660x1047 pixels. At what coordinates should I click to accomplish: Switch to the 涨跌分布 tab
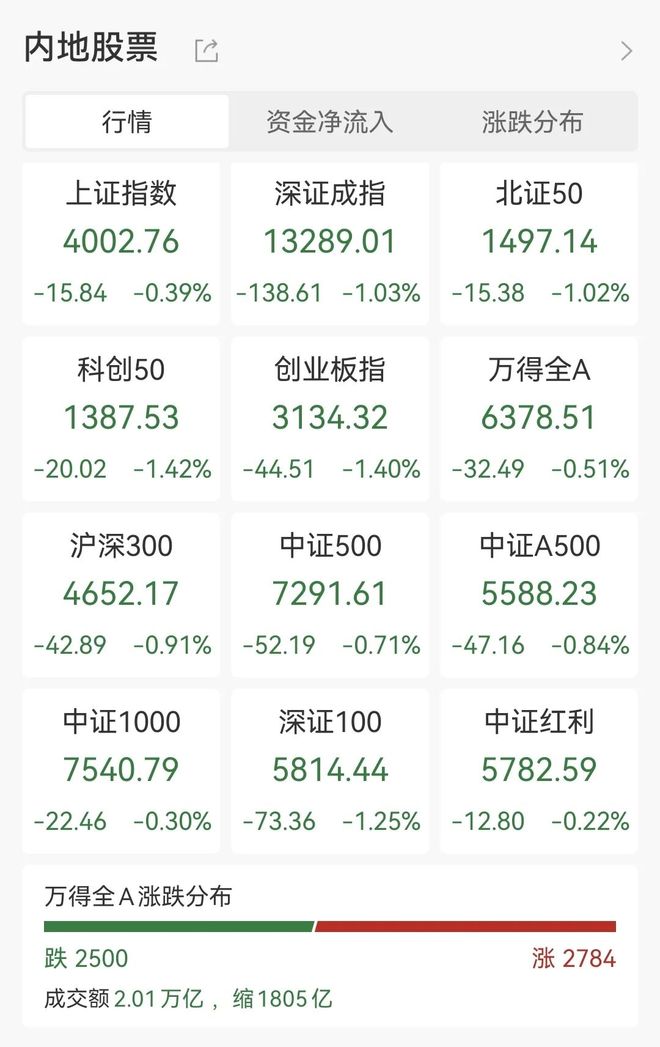[532, 122]
